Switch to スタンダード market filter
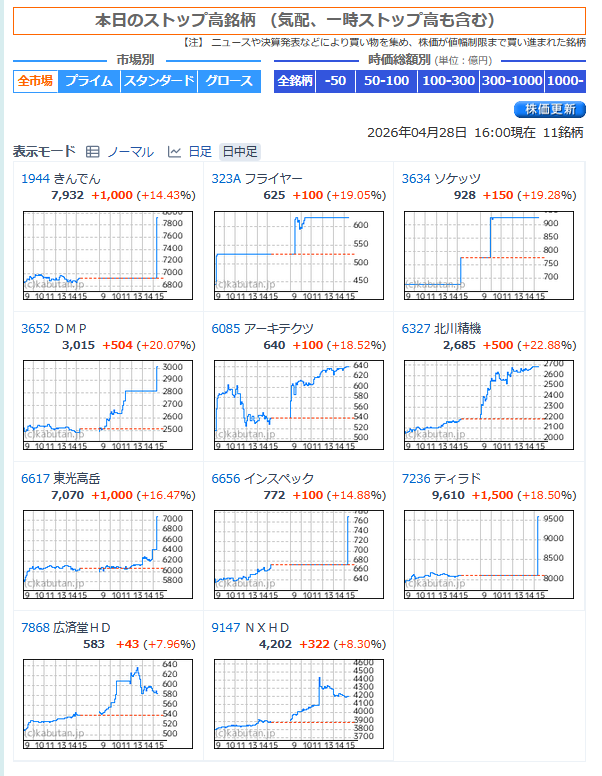 tap(158, 81)
